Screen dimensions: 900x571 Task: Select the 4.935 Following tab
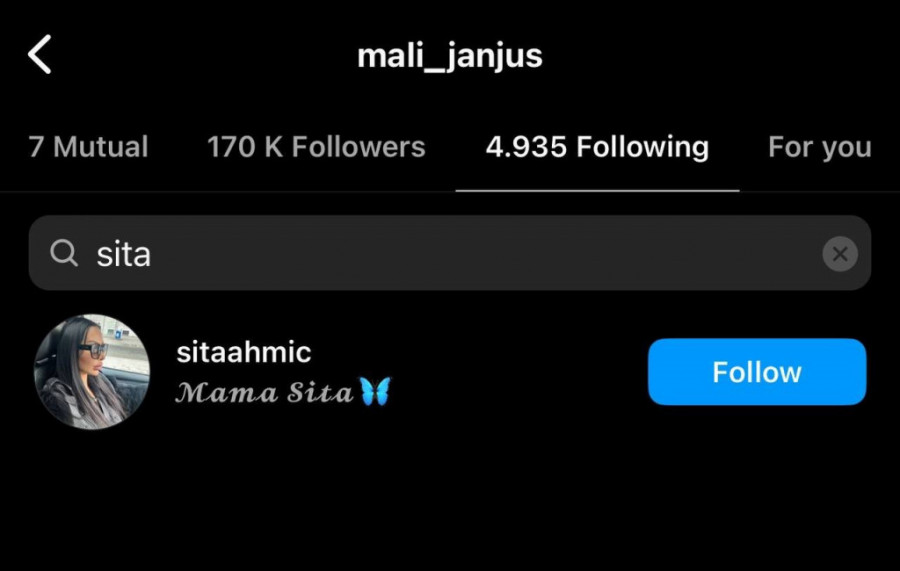pos(597,147)
